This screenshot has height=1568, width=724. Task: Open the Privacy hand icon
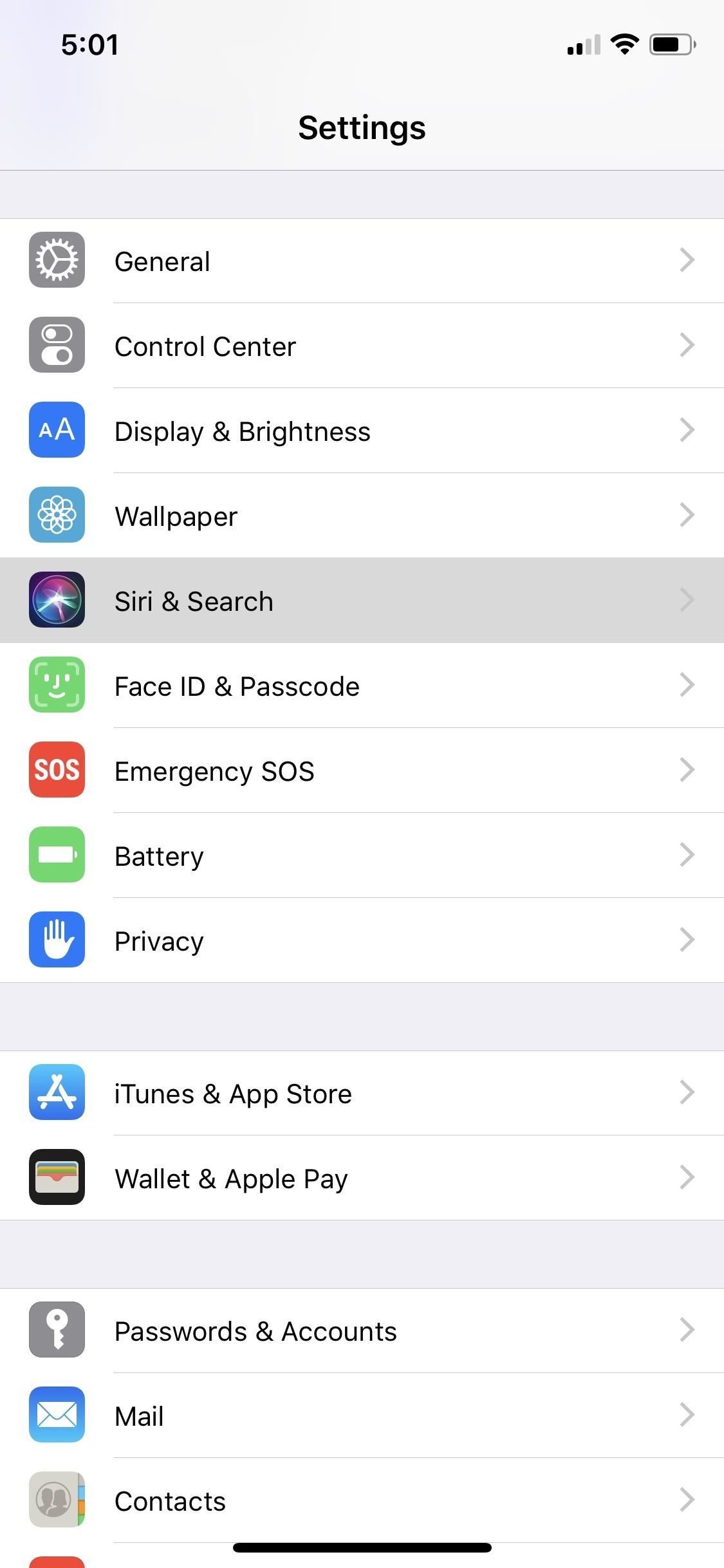coord(57,940)
